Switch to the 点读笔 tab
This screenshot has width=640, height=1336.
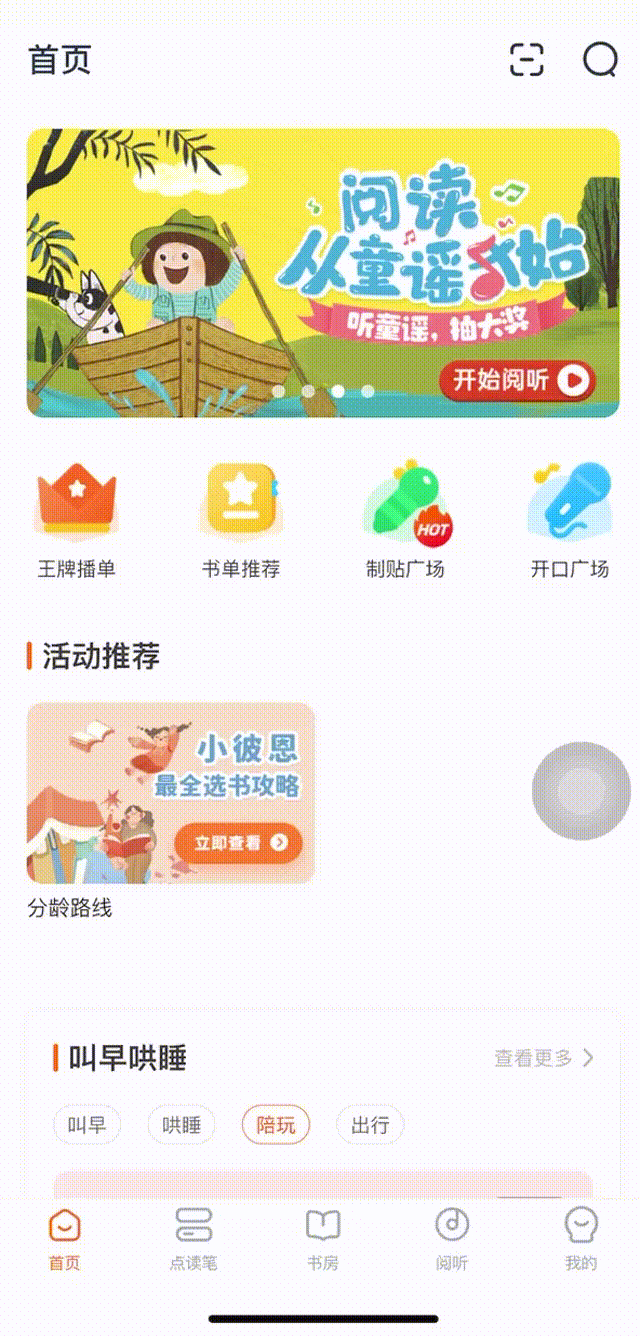point(193,1238)
